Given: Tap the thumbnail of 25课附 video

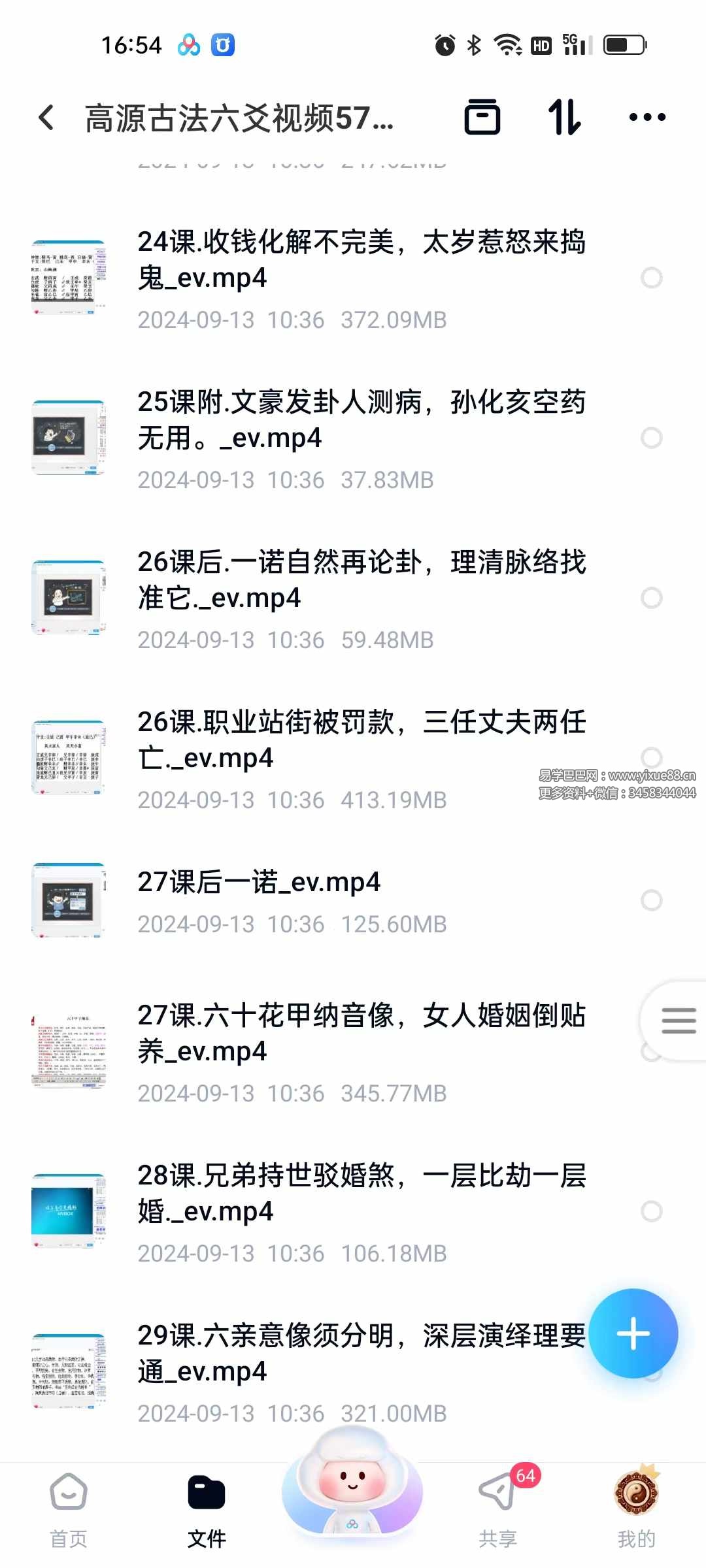Looking at the screenshot, I should (69, 436).
